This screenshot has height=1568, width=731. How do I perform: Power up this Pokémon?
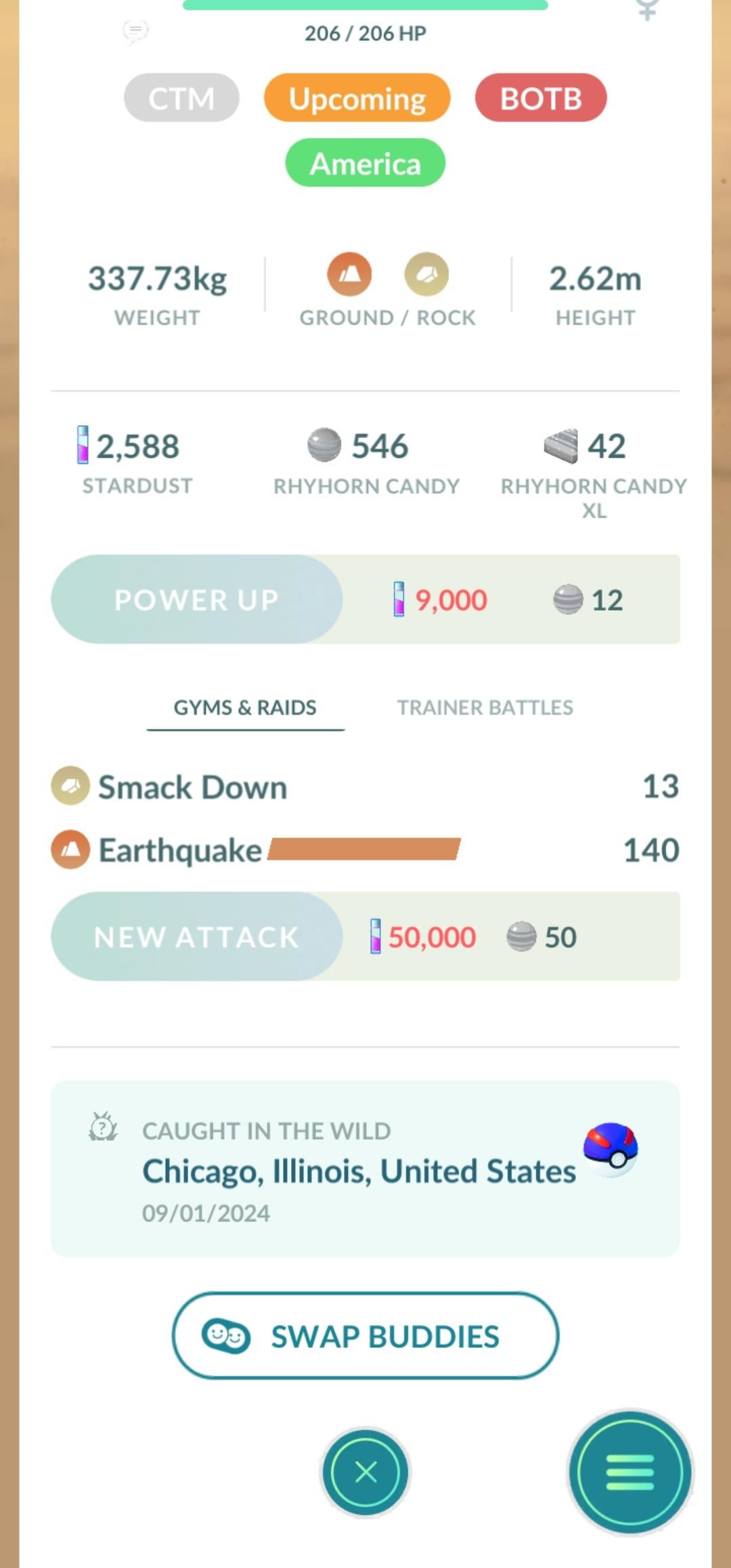tap(196, 599)
